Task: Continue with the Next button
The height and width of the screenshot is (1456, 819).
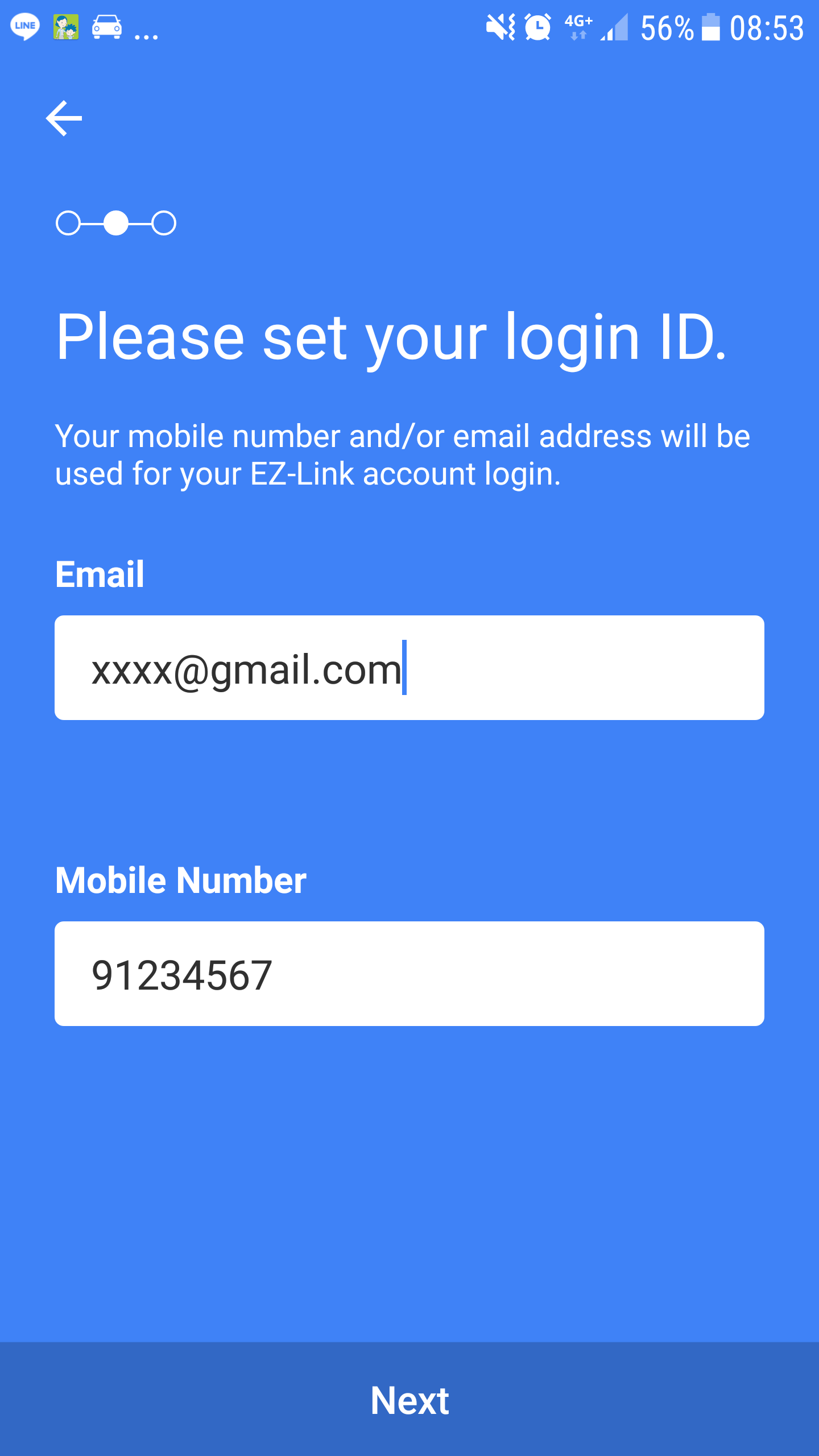Action: point(409,1399)
